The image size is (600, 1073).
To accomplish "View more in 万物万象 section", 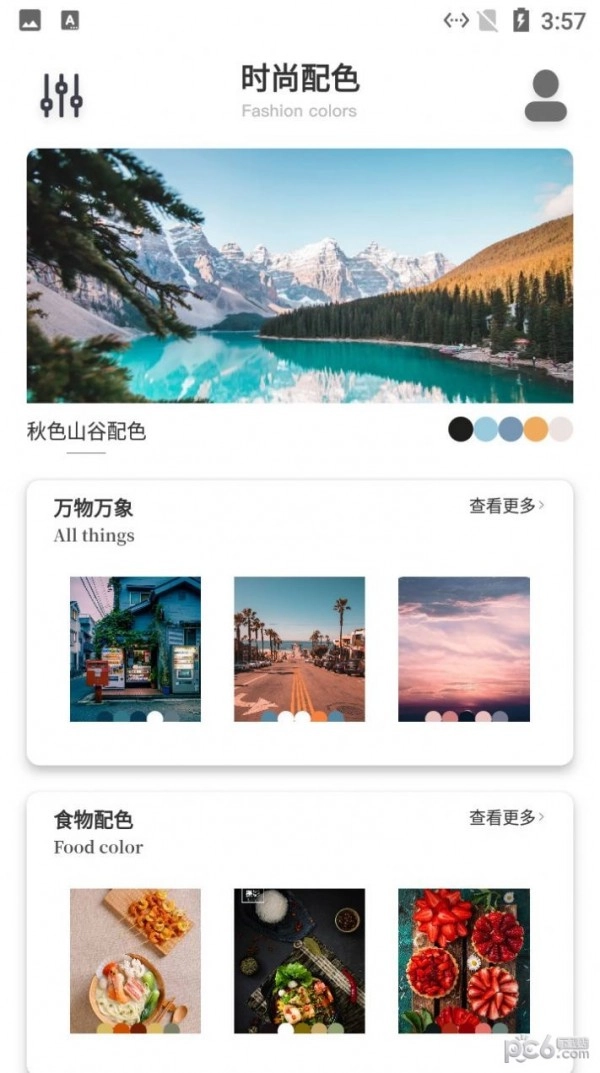I will [x=507, y=506].
